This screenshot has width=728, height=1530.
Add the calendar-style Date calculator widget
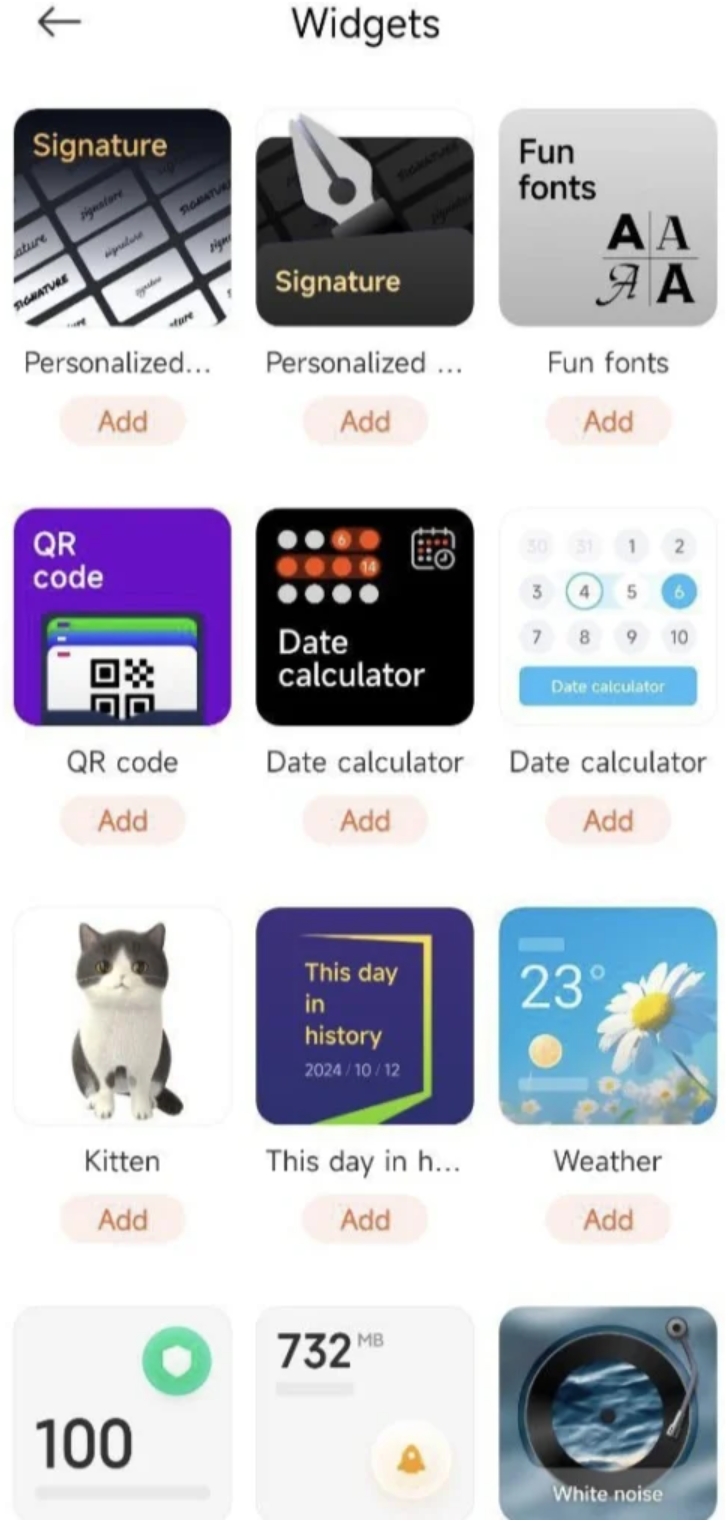pyautogui.click(x=607, y=820)
